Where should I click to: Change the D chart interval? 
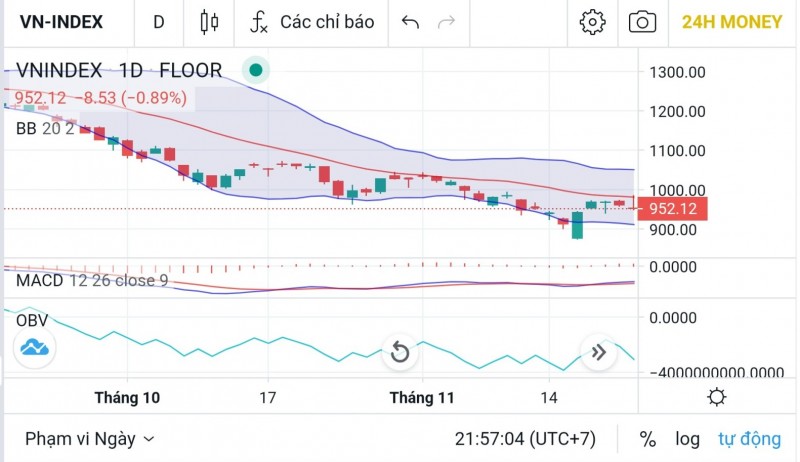[159, 21]
